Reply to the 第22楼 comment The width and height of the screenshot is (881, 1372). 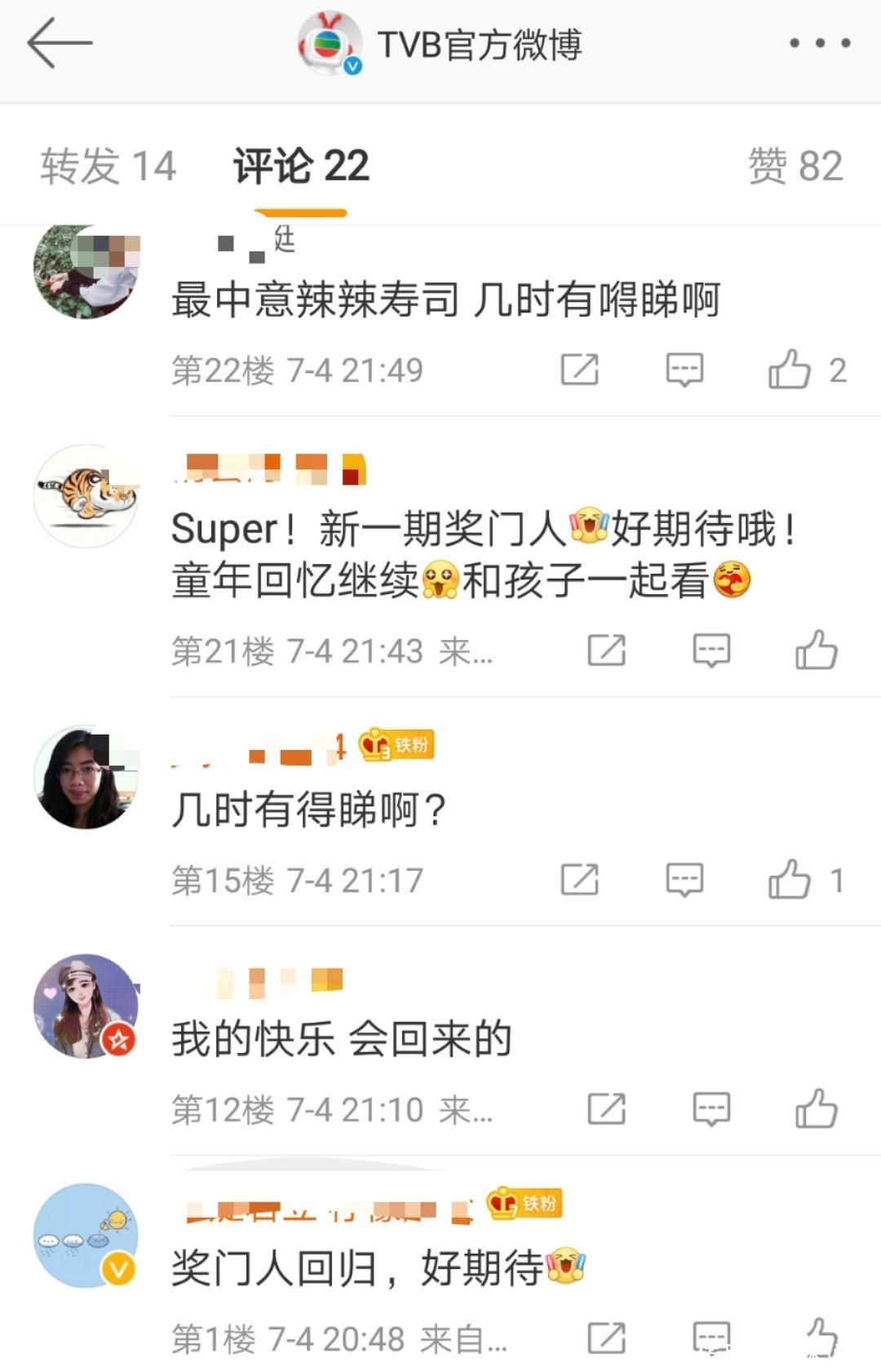tap(684, 370)
